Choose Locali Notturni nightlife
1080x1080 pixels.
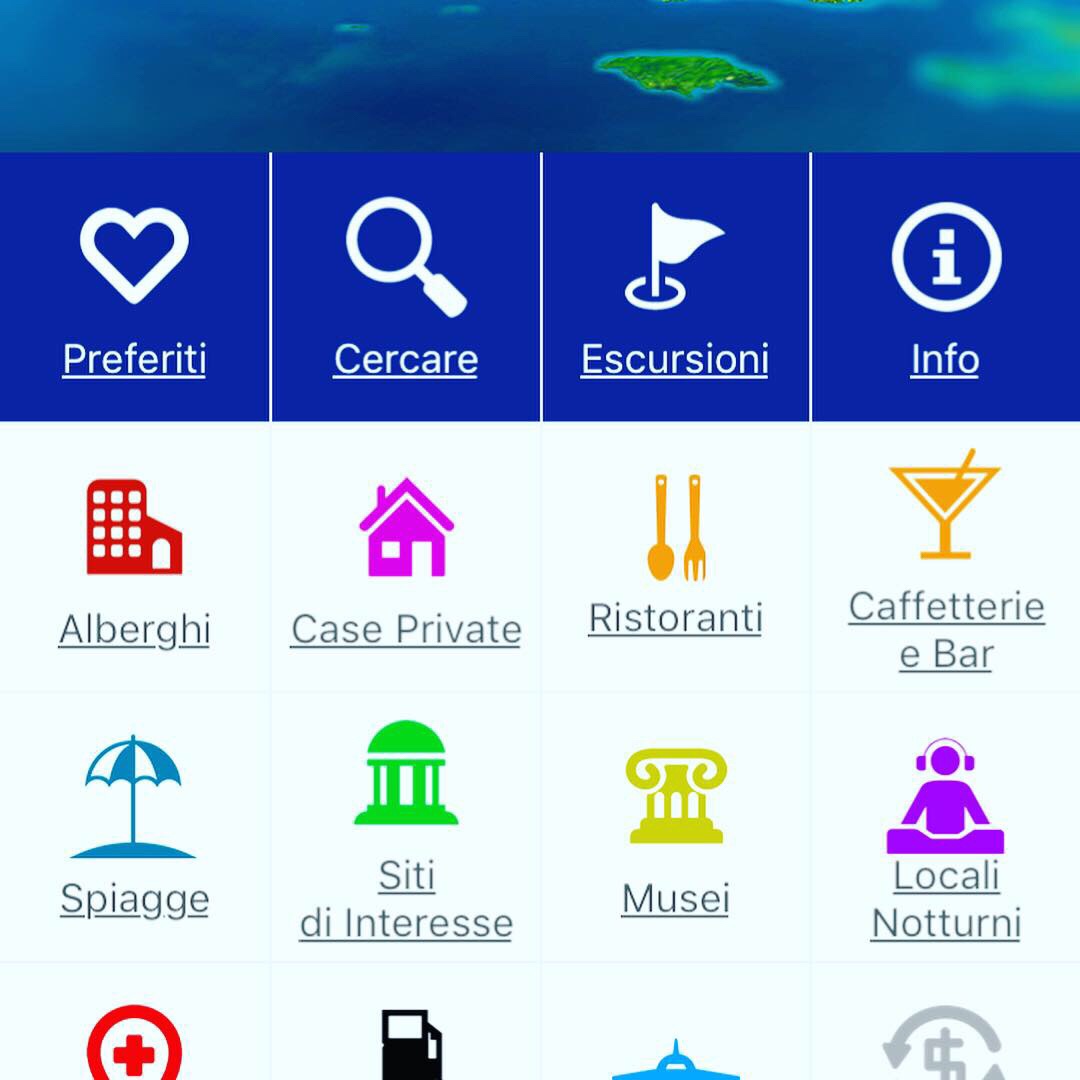946,825
